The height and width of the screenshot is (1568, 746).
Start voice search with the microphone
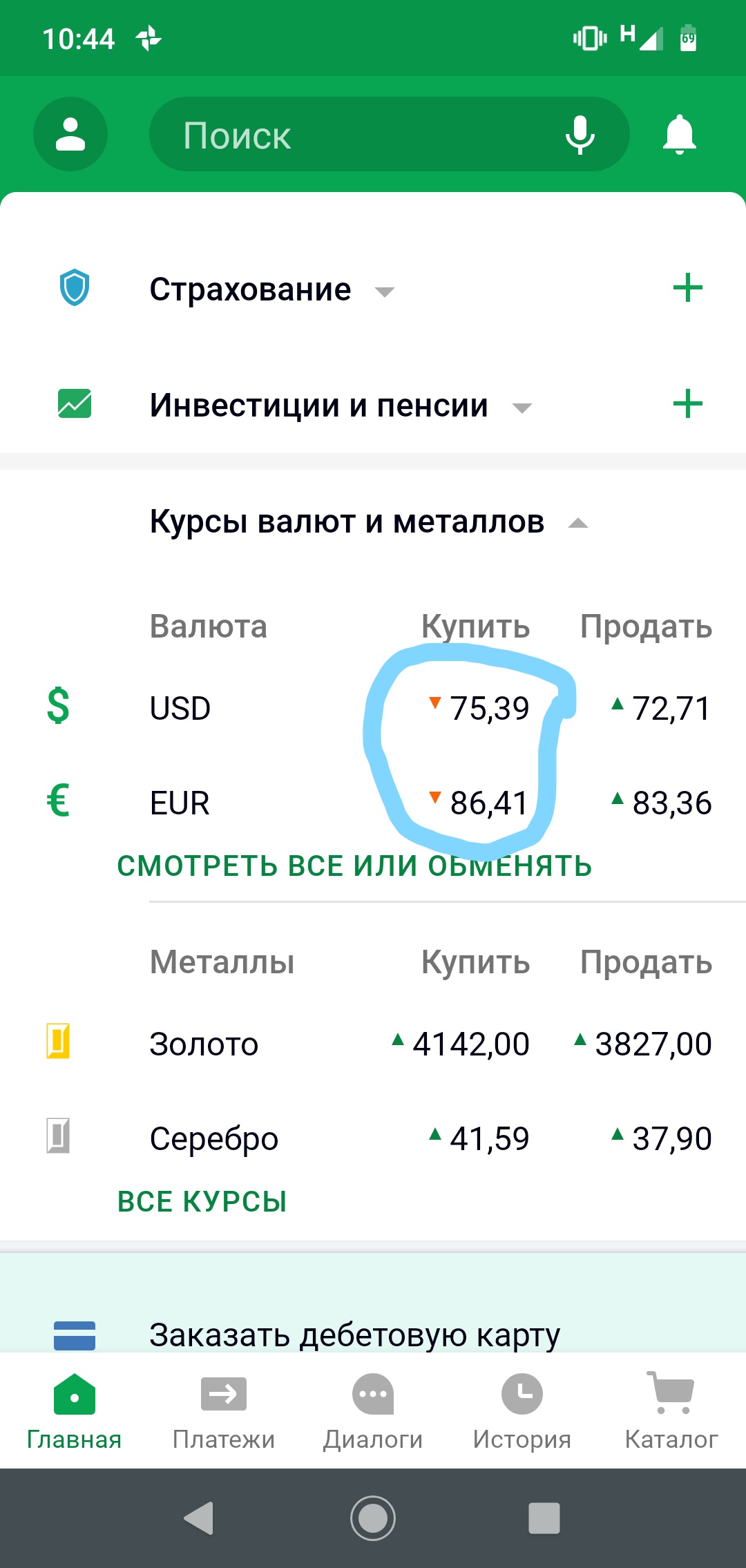pyautogui.click(x=580, y=135)
